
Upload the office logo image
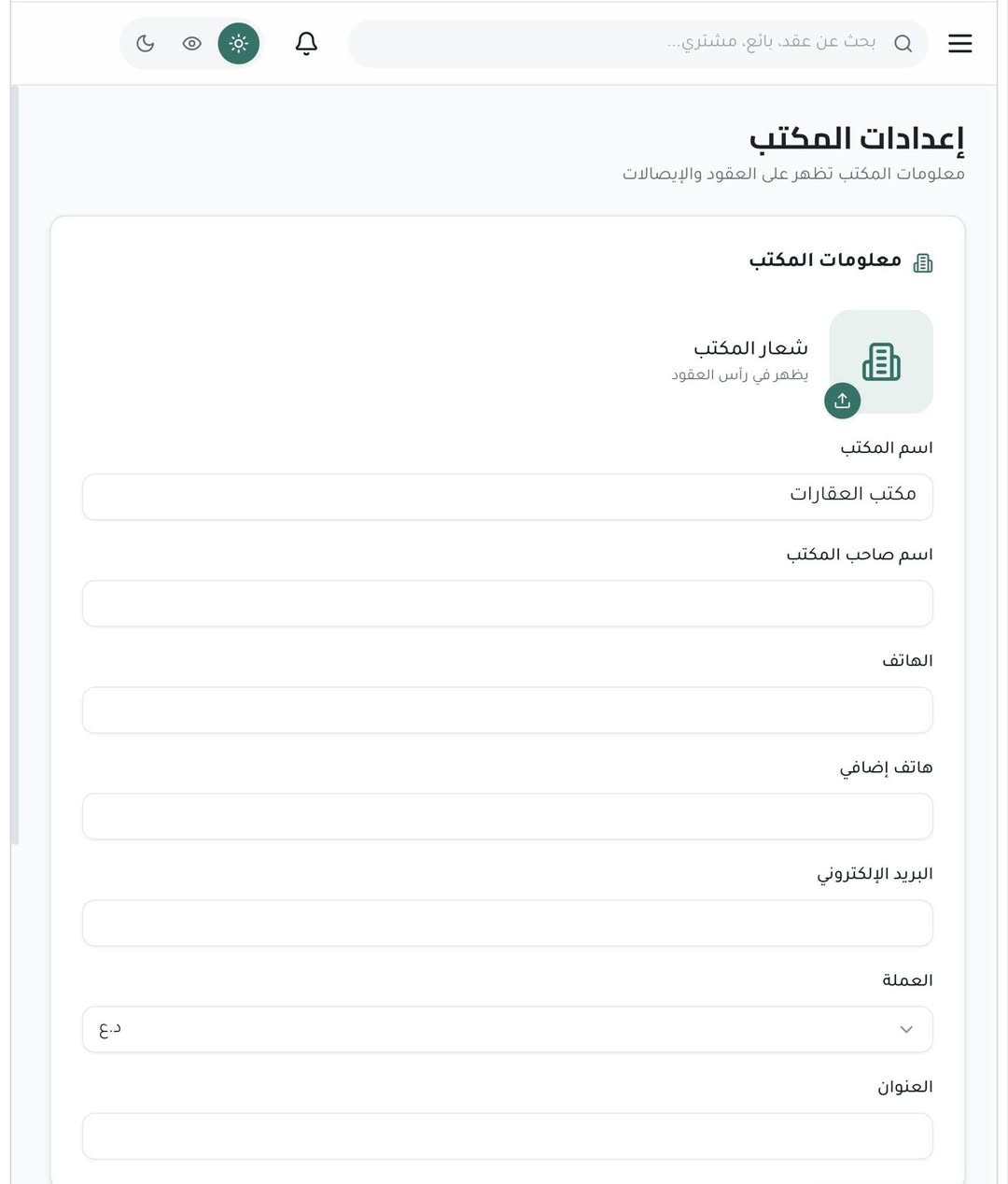(x=842, y=401)
